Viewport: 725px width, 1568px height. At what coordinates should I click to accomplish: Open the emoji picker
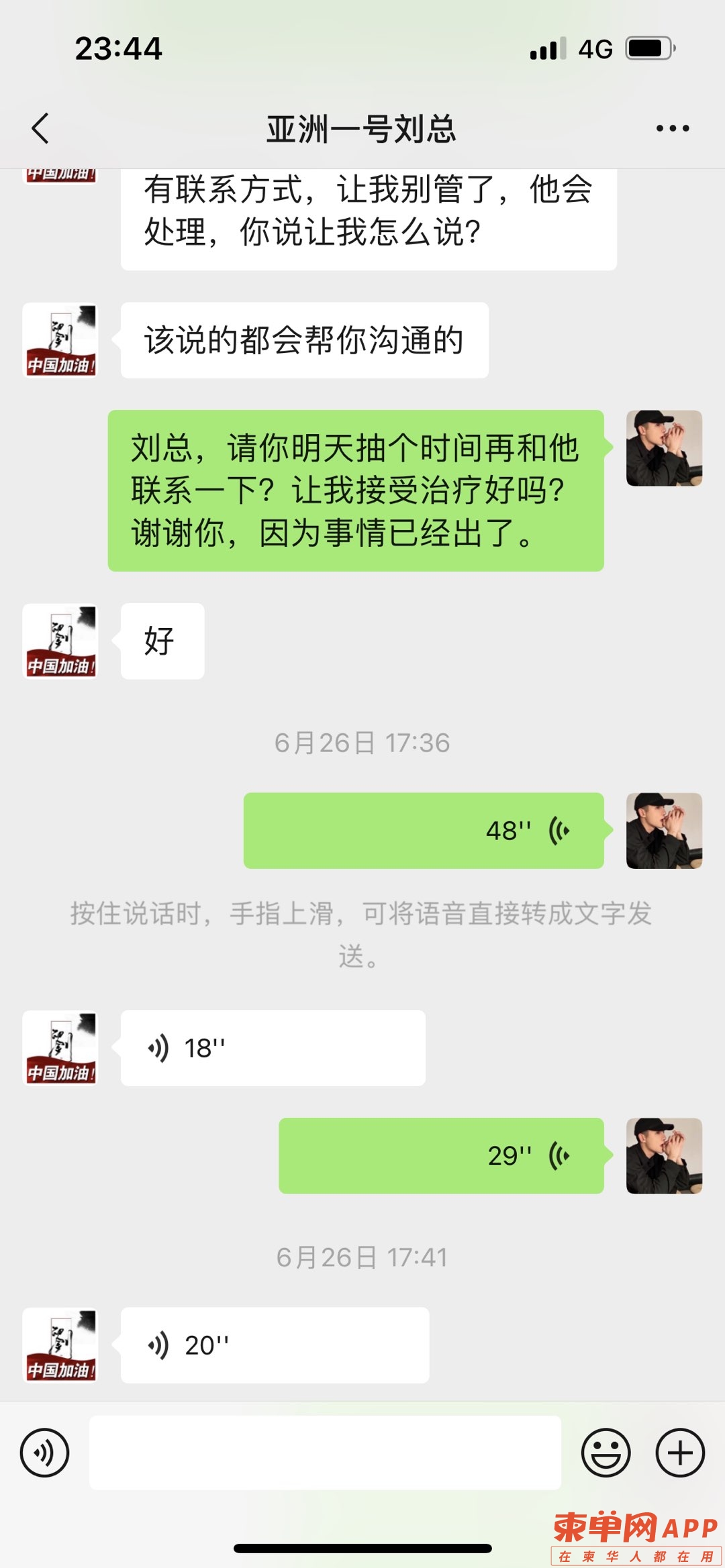(x=606, y=1453)
